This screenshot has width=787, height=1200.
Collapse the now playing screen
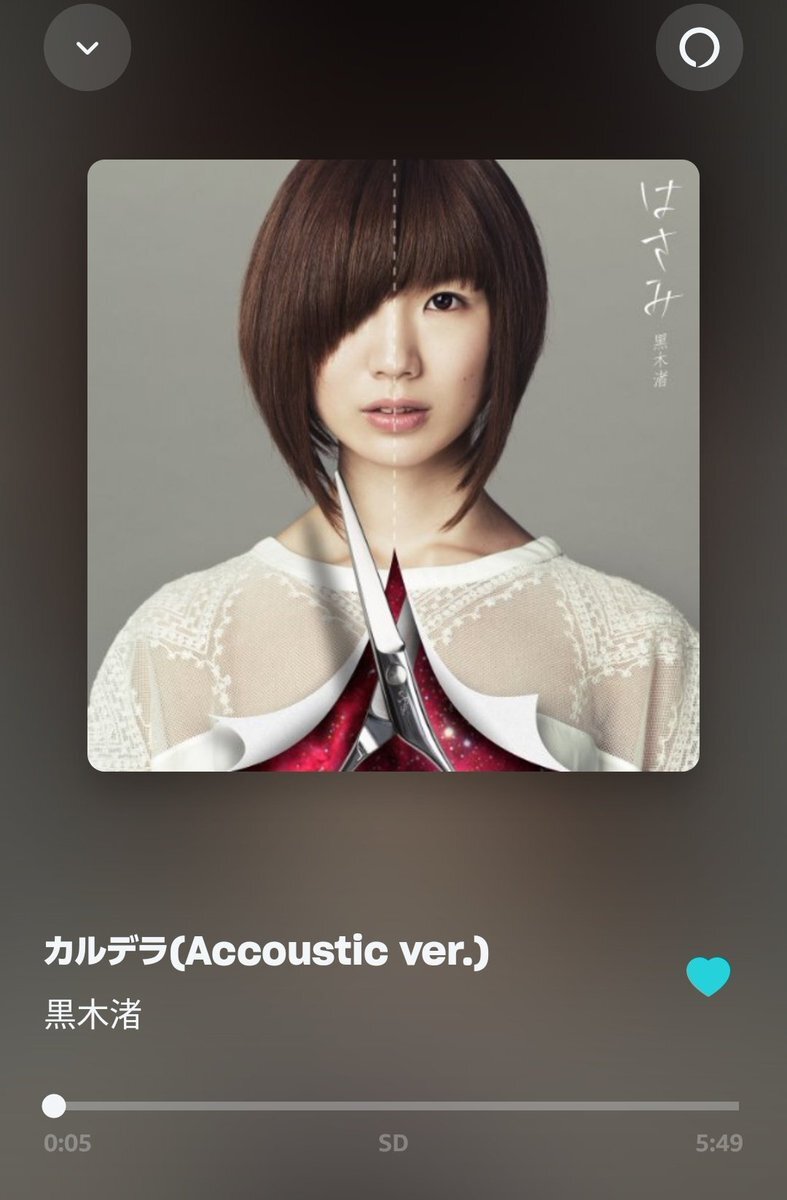coord(87,48)
